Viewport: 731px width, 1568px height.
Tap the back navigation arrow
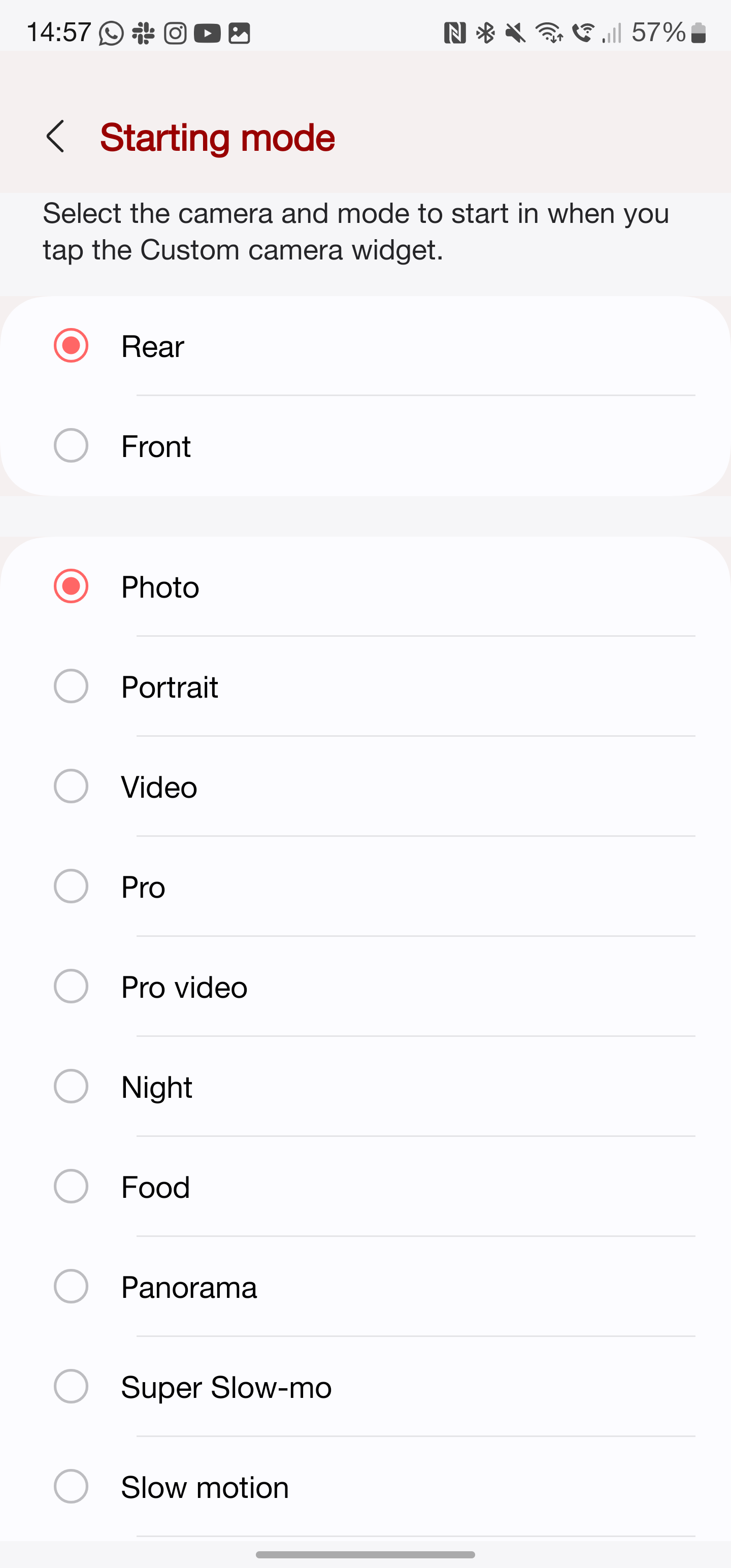point(55,137)
